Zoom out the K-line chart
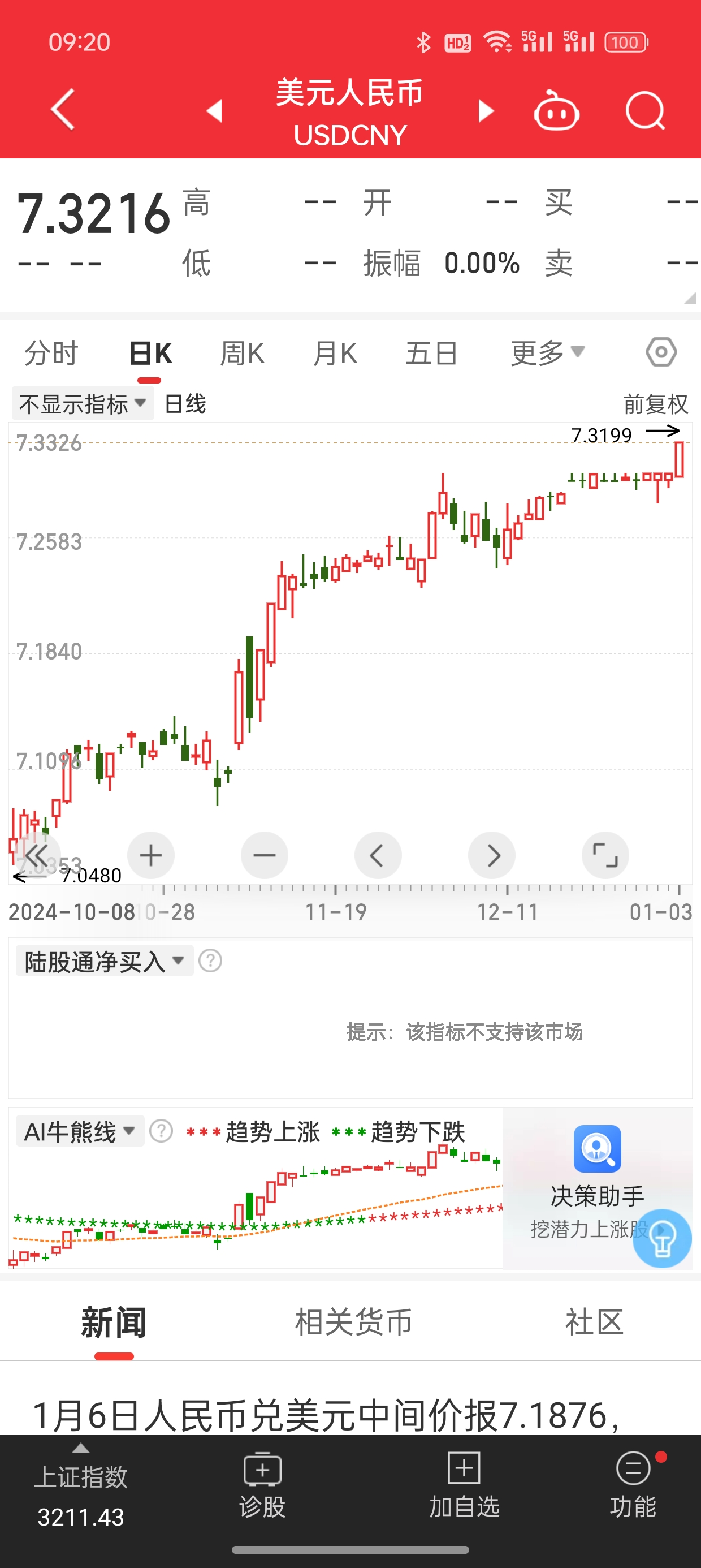Image resolution: width=701 pixels, height=1568 pixels. (x=264, y=855)
